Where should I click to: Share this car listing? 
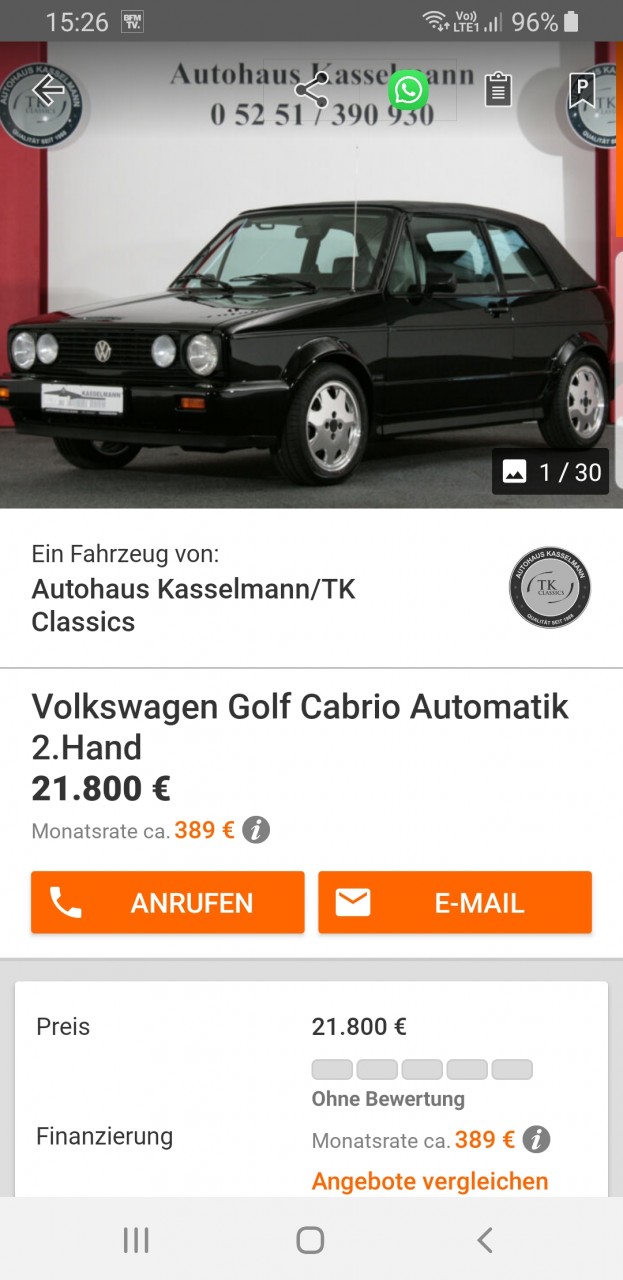point(312,91)
